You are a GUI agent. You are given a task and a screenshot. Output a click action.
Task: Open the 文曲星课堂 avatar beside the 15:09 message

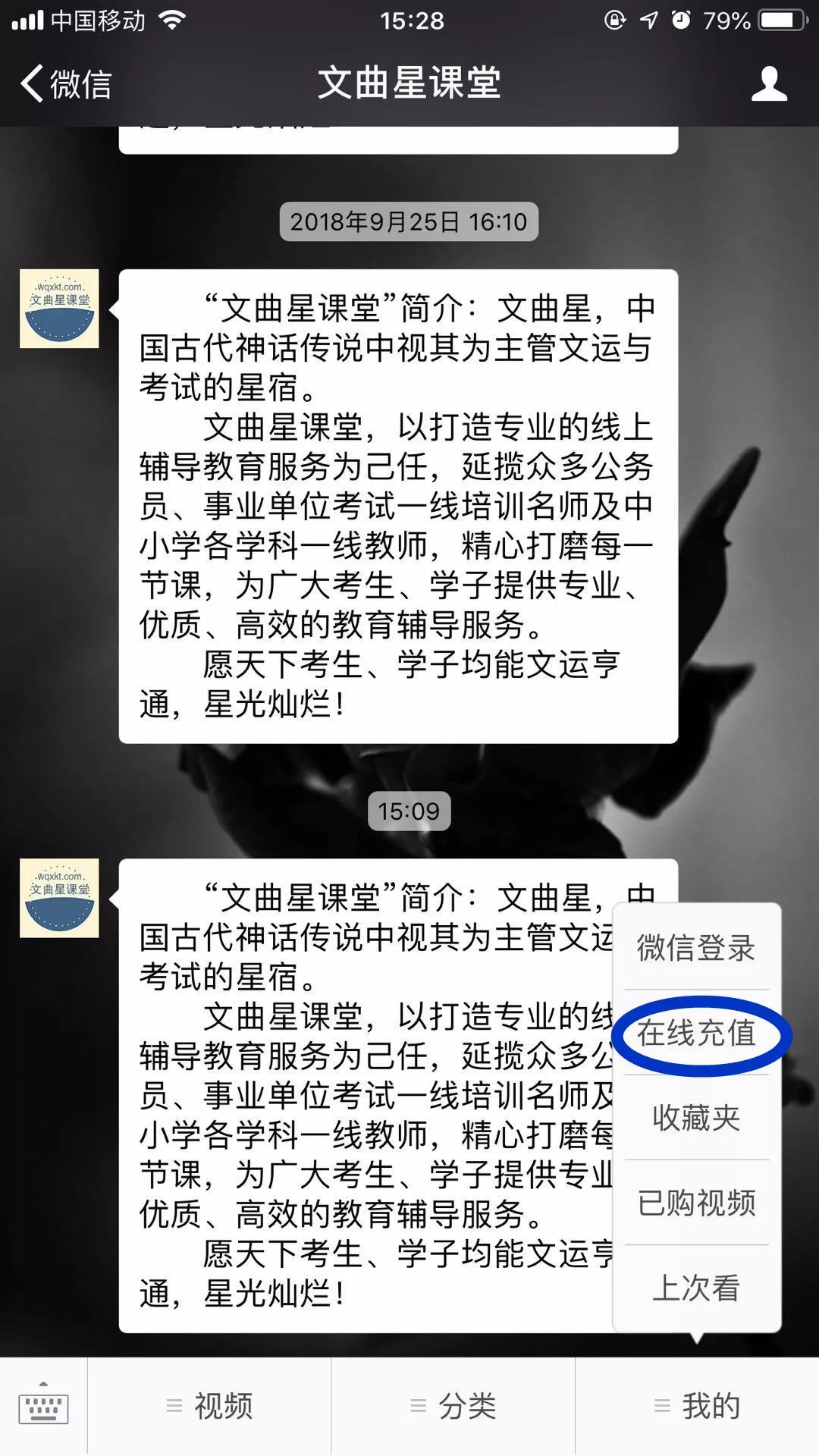click(x=59, y=898)
